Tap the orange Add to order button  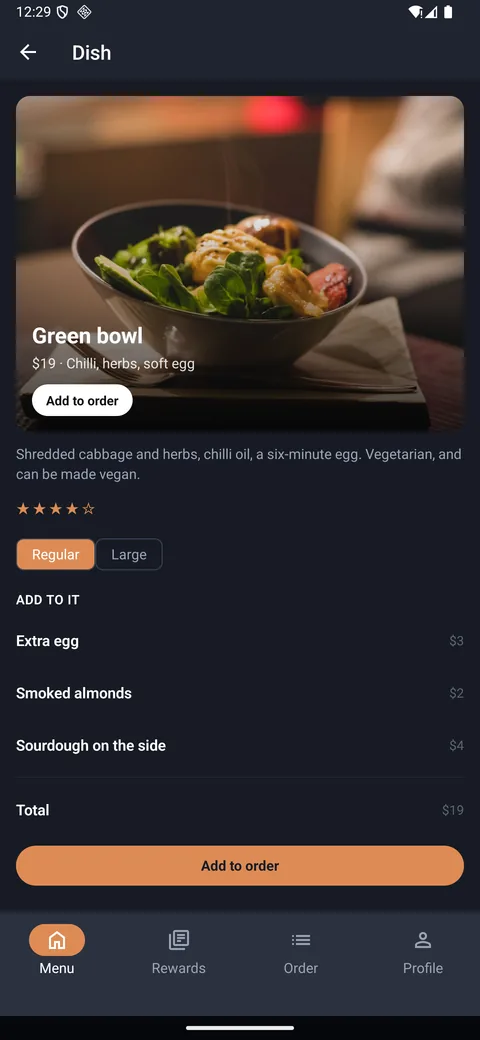tap(240, 866)
